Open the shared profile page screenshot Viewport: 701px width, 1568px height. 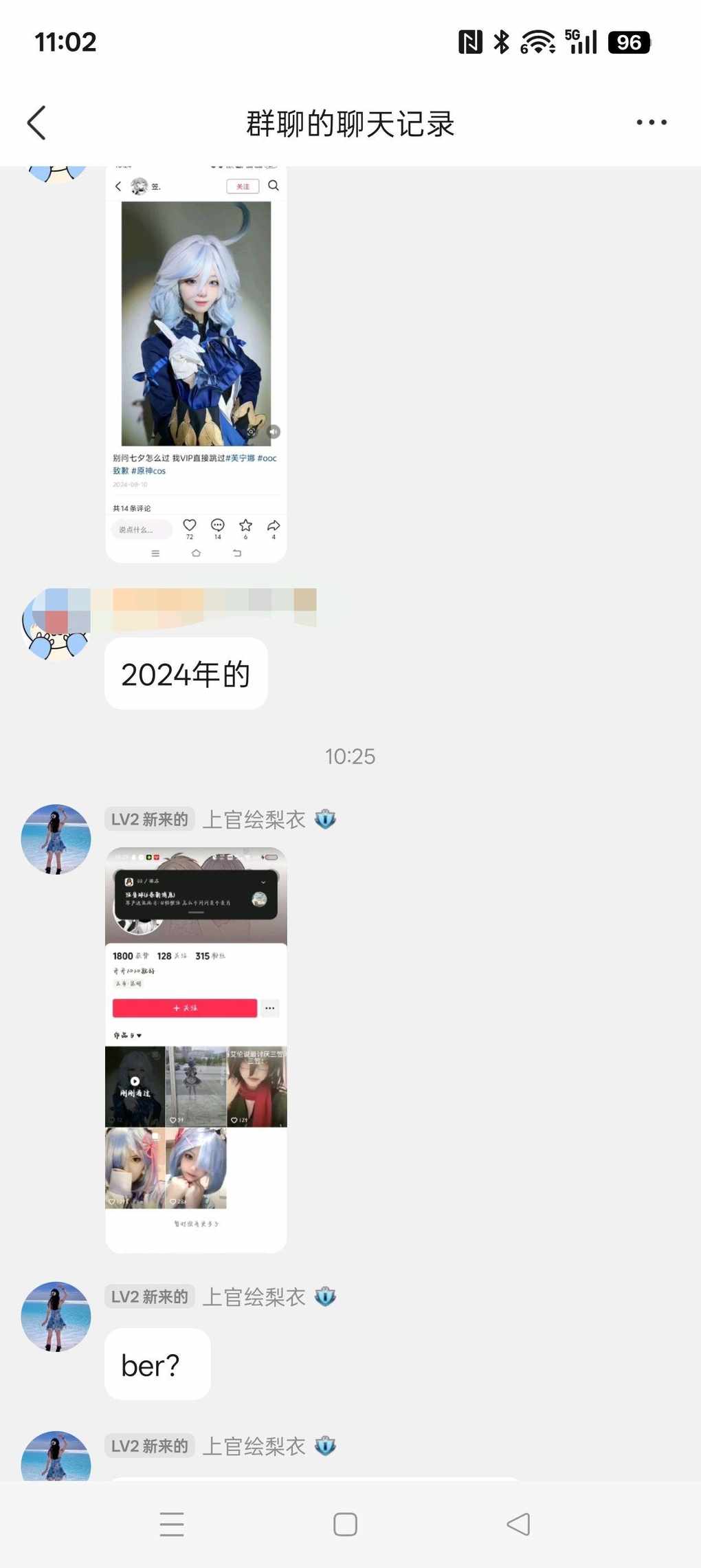click(x=196, y=1049)
